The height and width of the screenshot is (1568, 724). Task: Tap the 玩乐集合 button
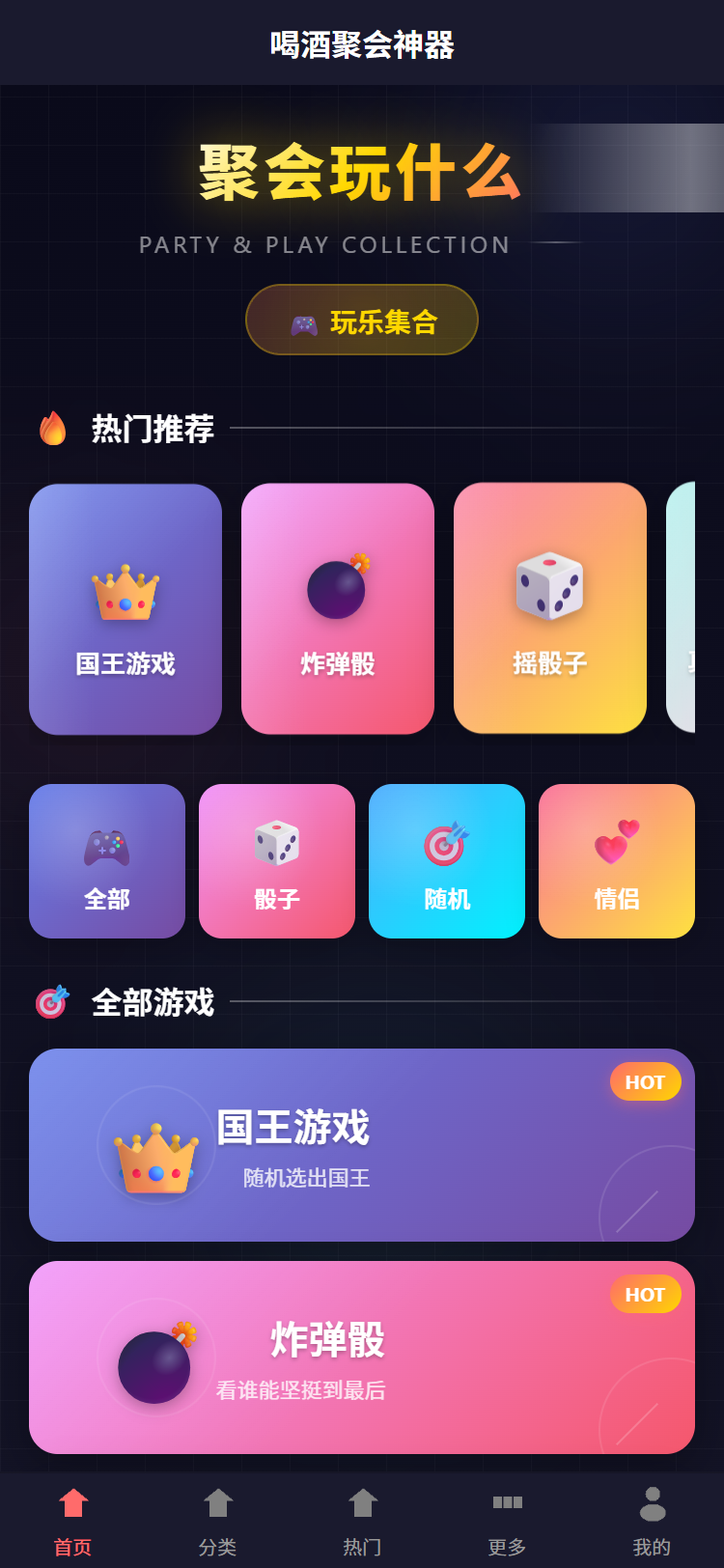coord(362,320)
